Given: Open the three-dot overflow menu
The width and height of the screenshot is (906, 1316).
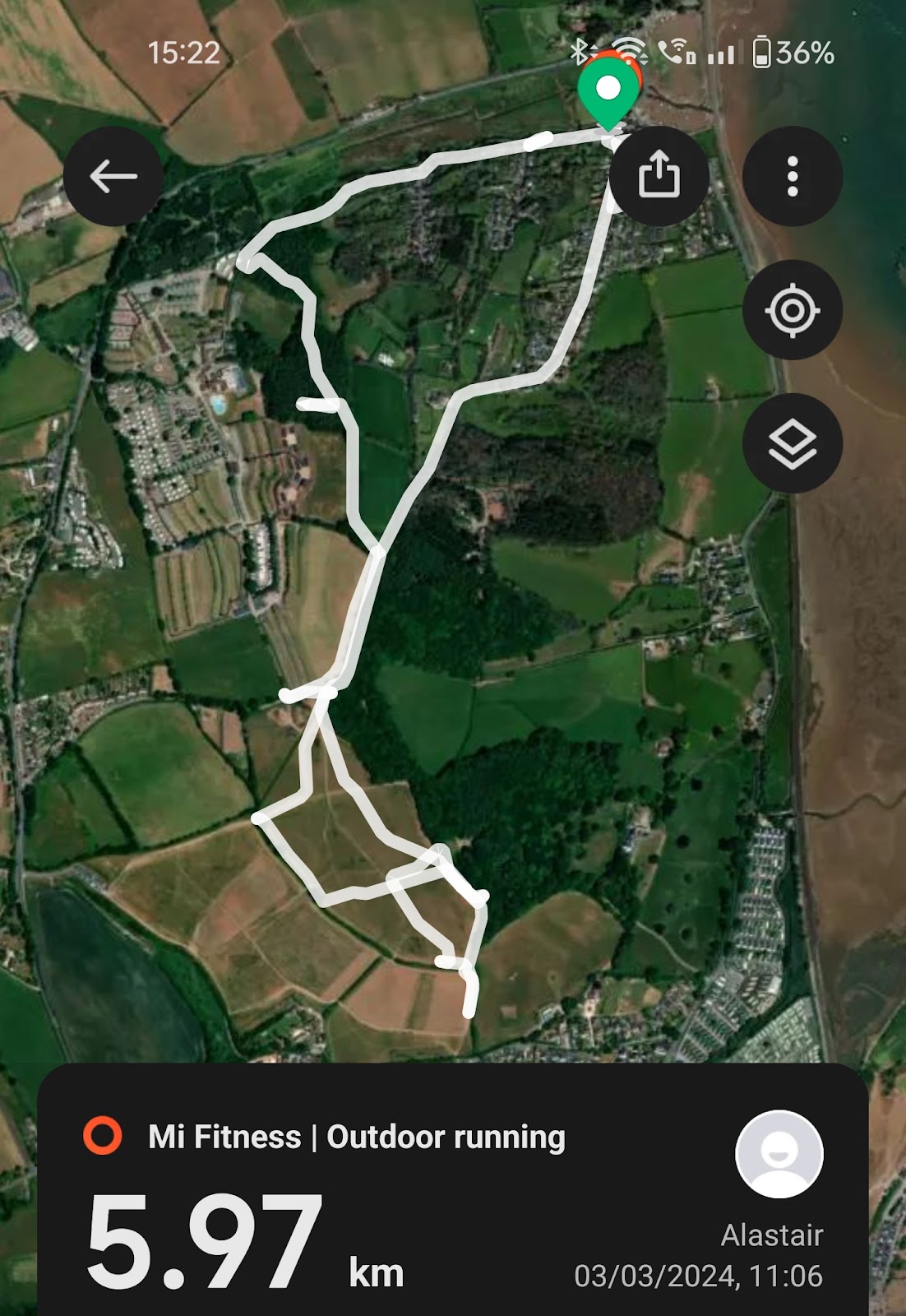Looking at the screenshot, I should click(793, 176).
